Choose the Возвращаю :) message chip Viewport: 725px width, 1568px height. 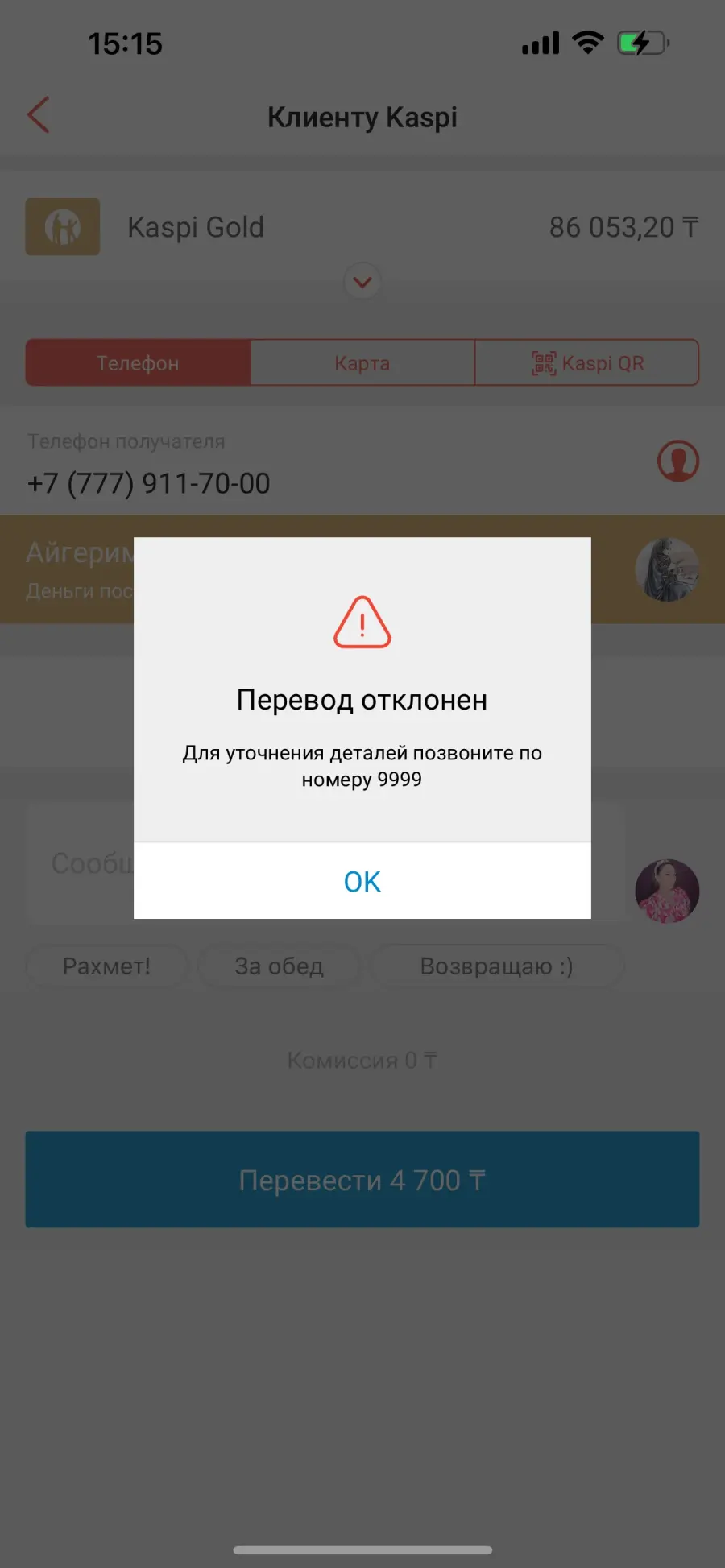click(x=496, y=966)
